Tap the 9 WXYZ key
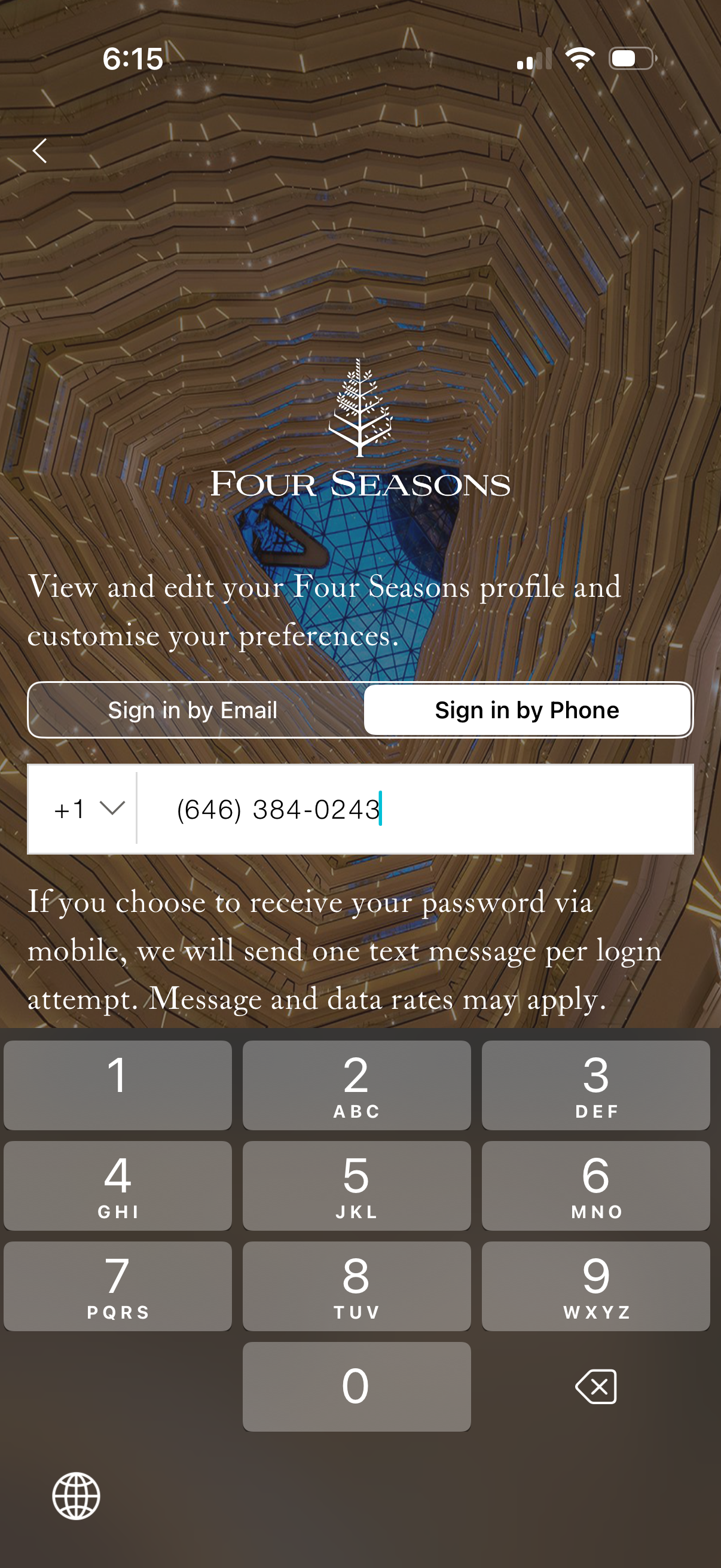This screenshot has width=721, height=1568. (595, 1286)
